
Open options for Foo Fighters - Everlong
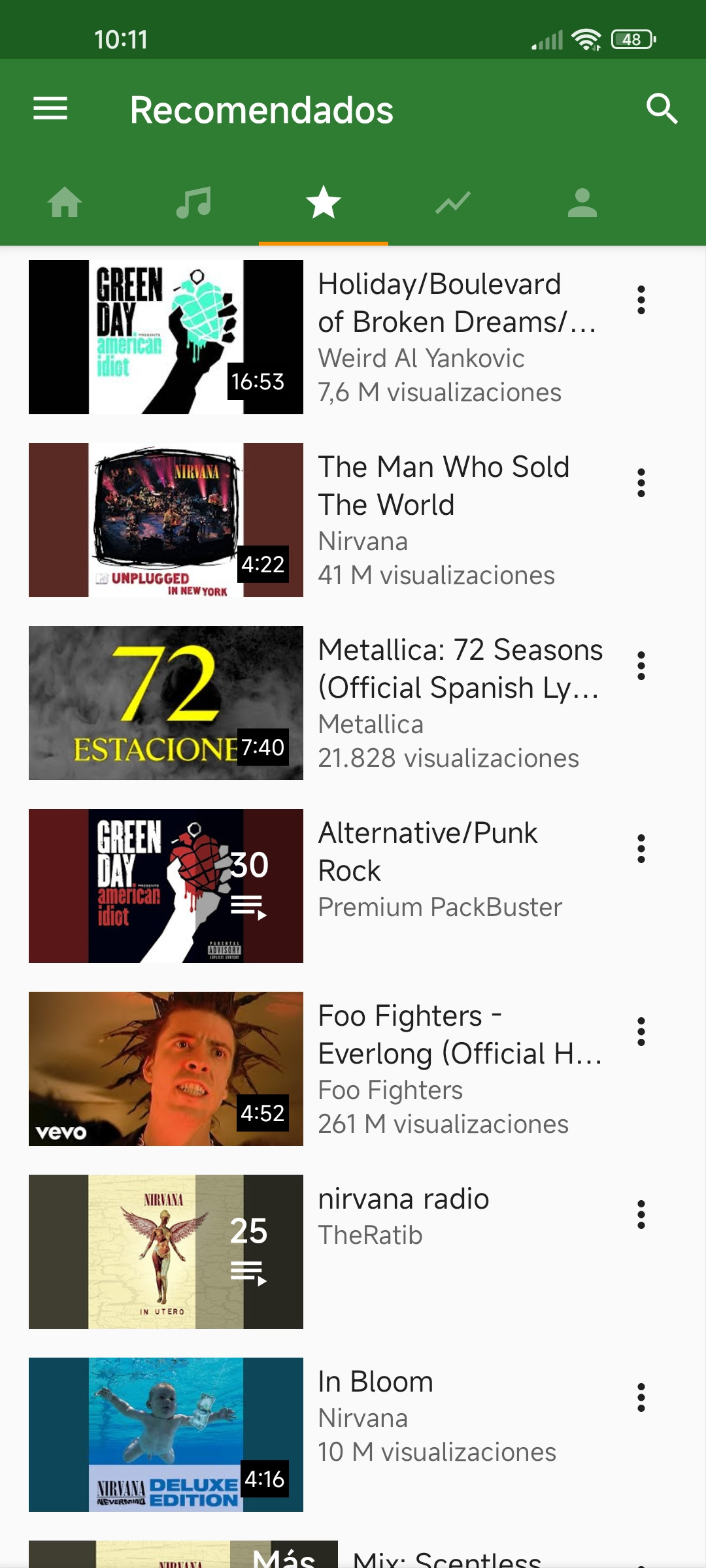click(641, 1032)
